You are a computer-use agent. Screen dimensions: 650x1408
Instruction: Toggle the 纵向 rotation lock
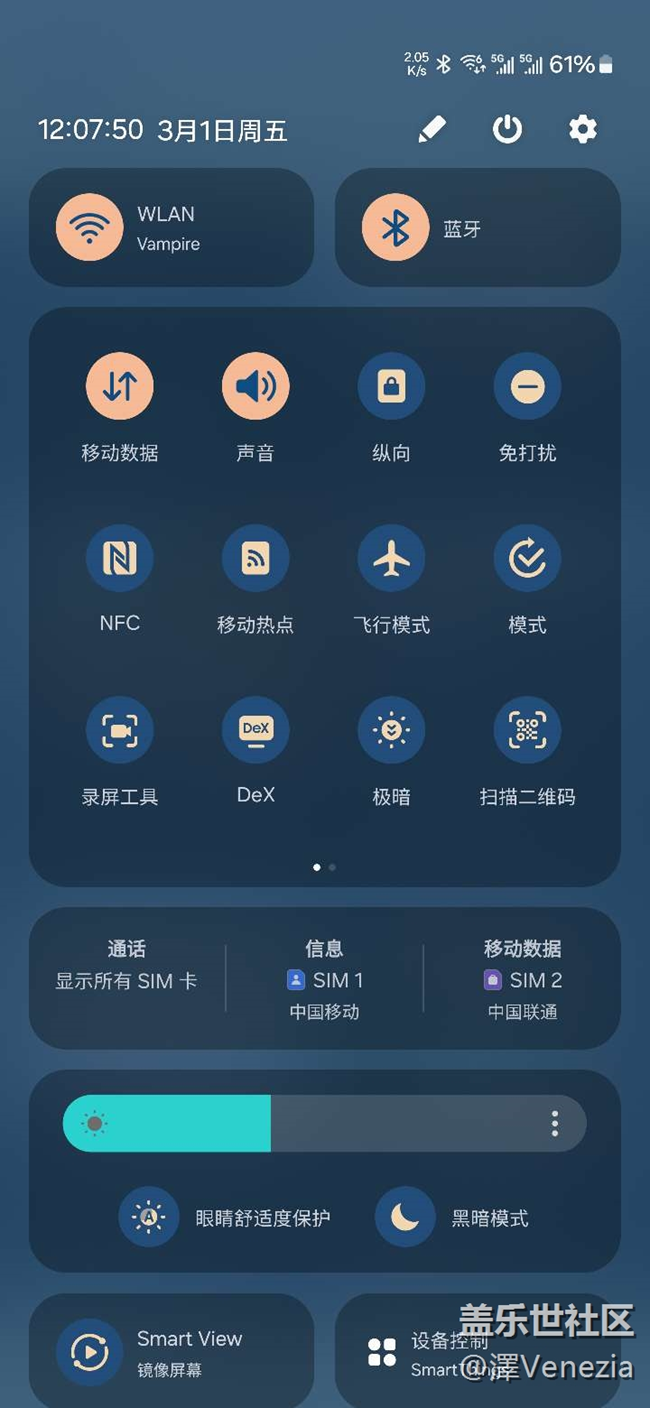391,386
